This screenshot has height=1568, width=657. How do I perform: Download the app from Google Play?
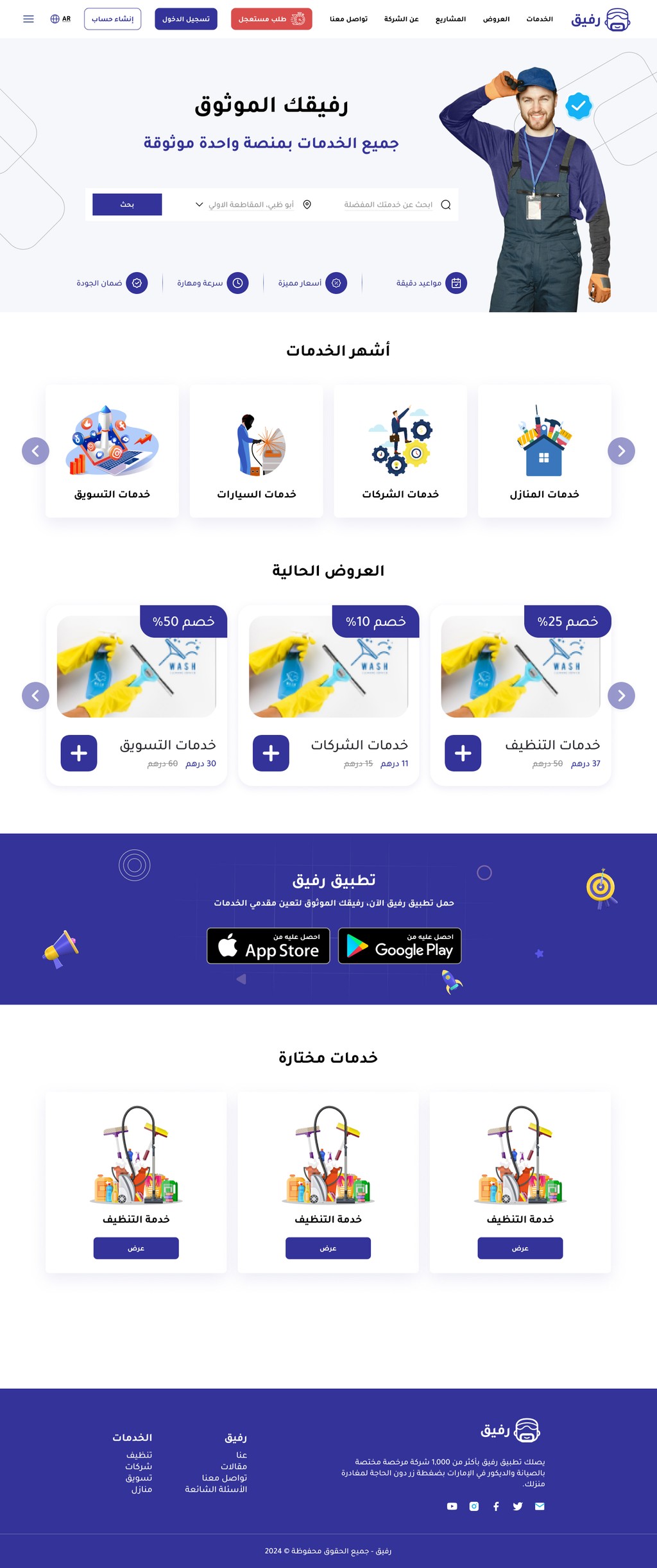click(x=400, y=945)
